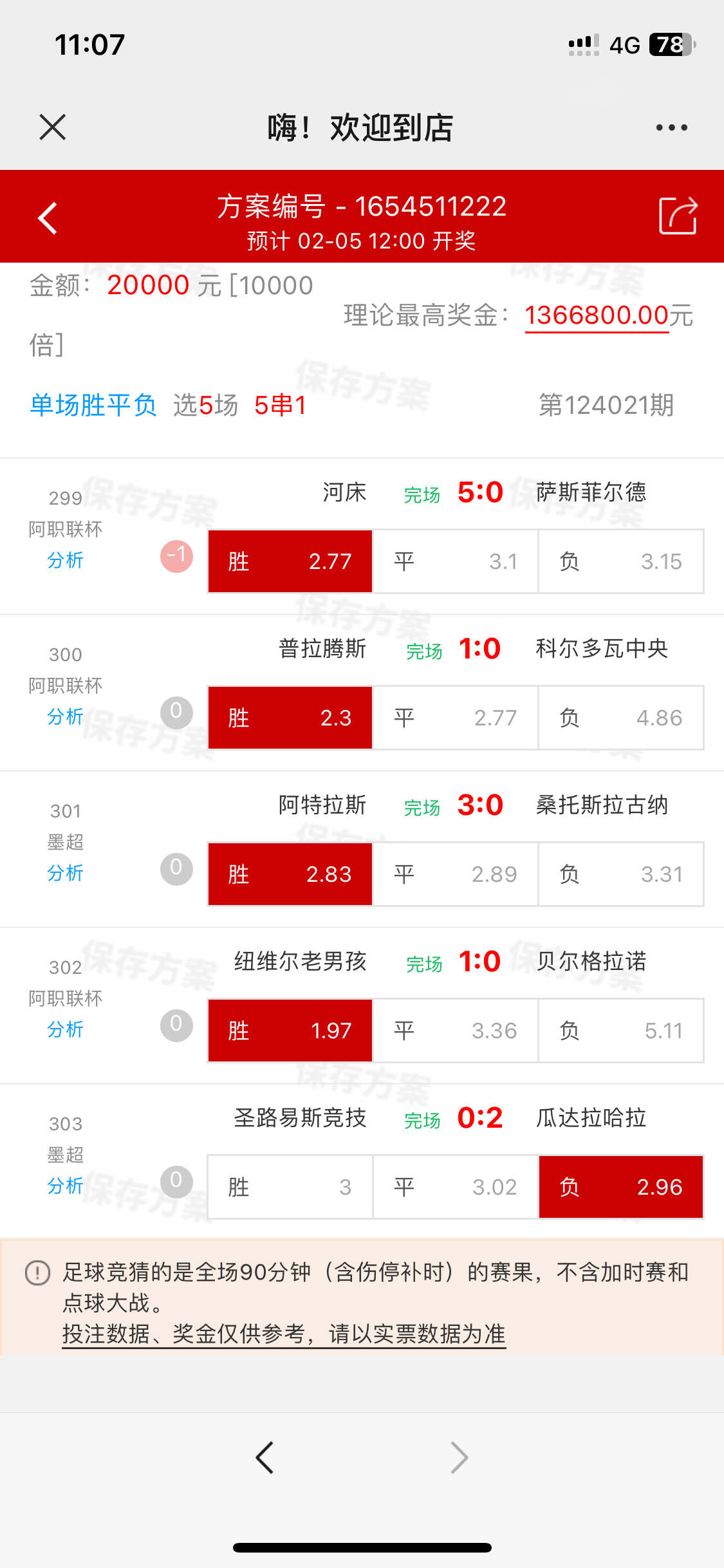Viewport: 724px width, 1568px height.
Task: Open 分析 for match 299 河床
Action: point(66,560)
